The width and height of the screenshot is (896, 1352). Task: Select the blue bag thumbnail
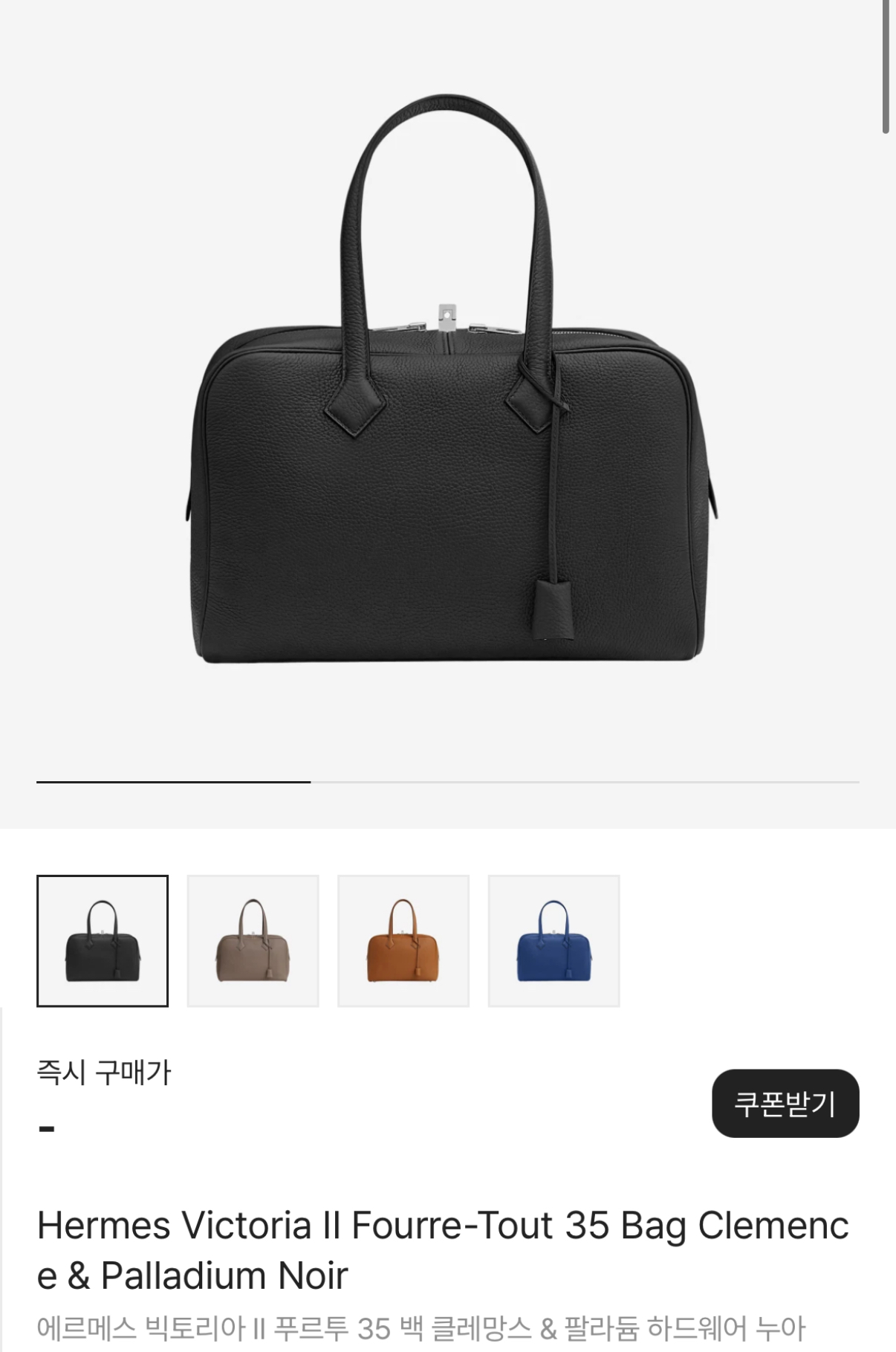553,941
